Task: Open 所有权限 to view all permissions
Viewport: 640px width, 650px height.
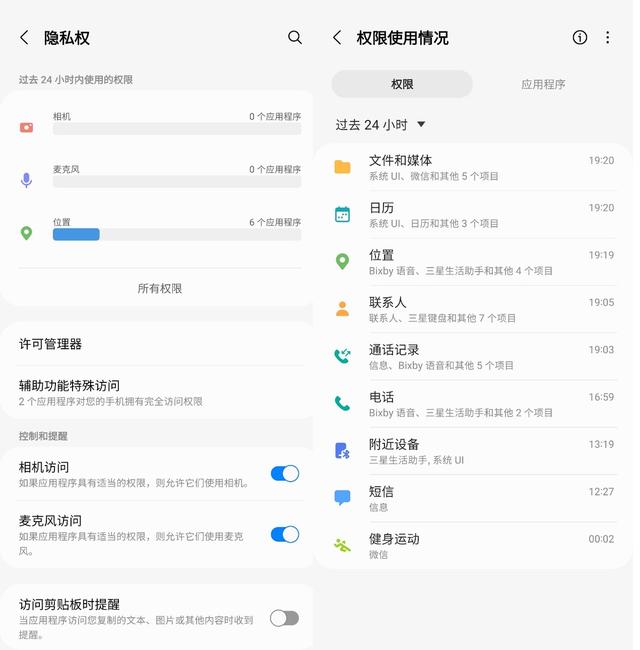Action: coord(160,288)
